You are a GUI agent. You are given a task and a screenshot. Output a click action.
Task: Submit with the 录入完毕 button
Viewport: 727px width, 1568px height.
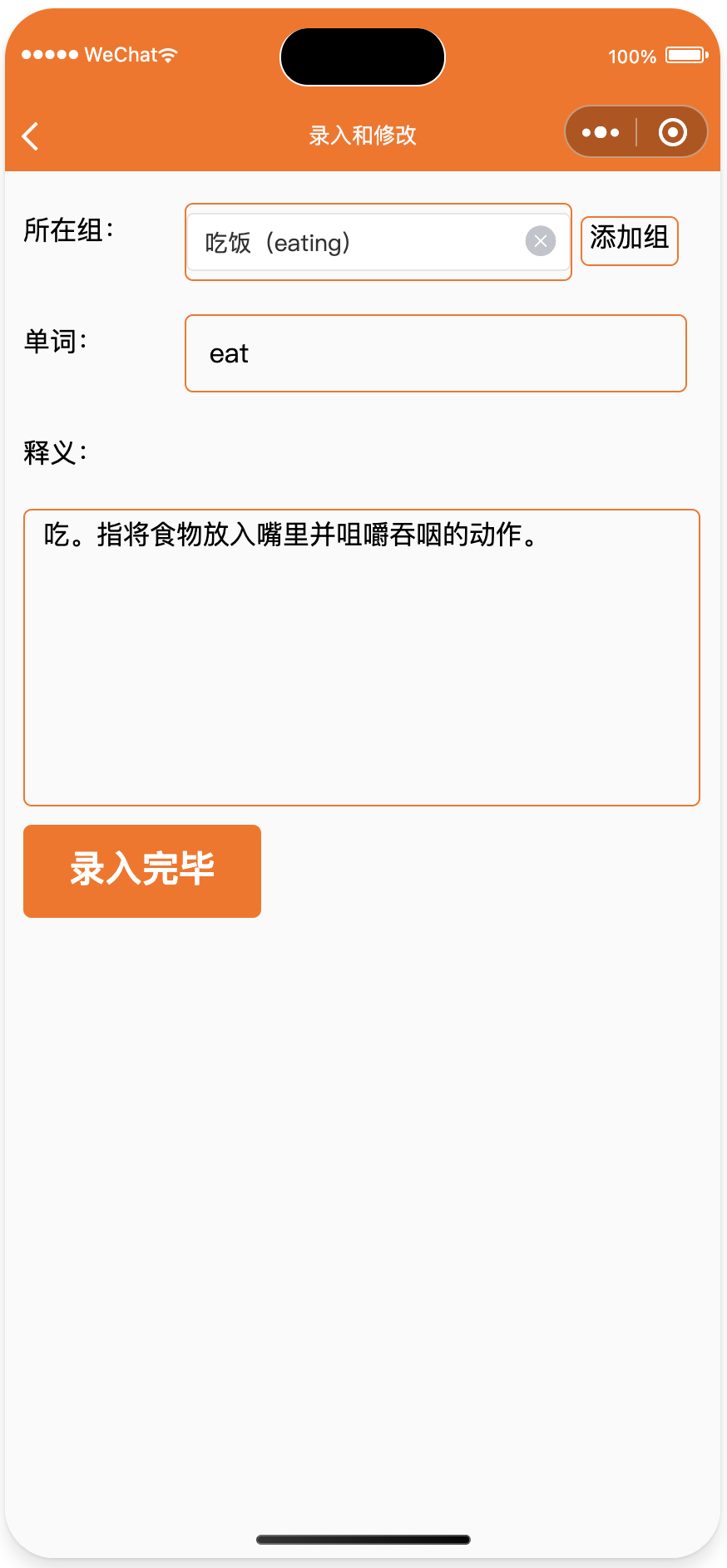click(x=142, y=870)
